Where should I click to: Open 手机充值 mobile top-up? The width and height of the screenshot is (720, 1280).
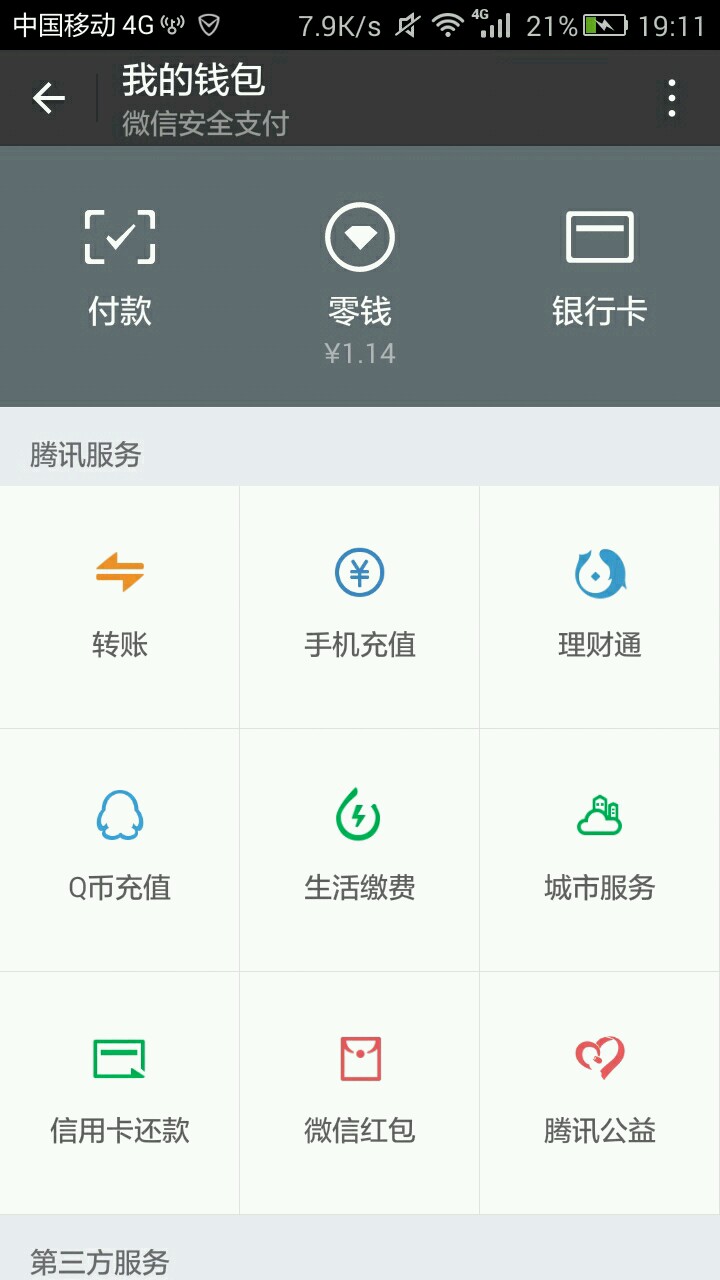tap(360, 607)
